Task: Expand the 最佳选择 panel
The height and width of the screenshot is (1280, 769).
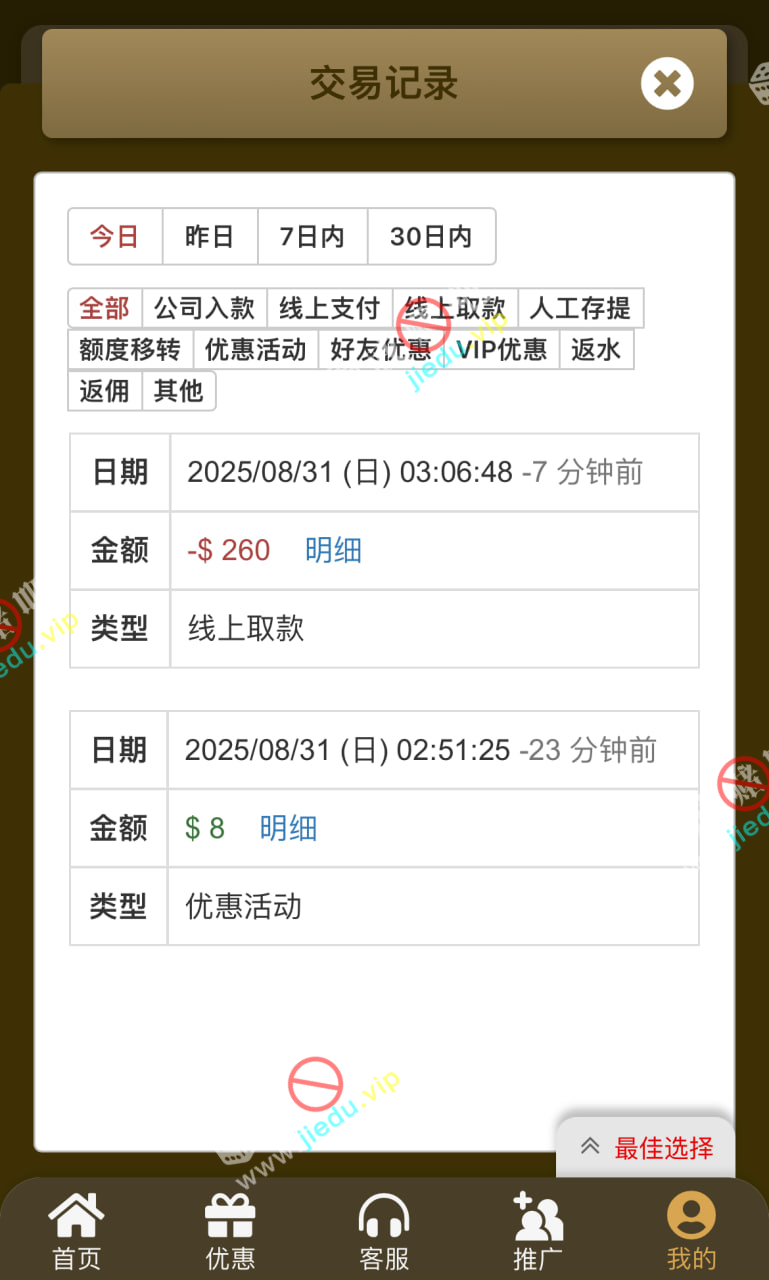Action: [646, 1148]
